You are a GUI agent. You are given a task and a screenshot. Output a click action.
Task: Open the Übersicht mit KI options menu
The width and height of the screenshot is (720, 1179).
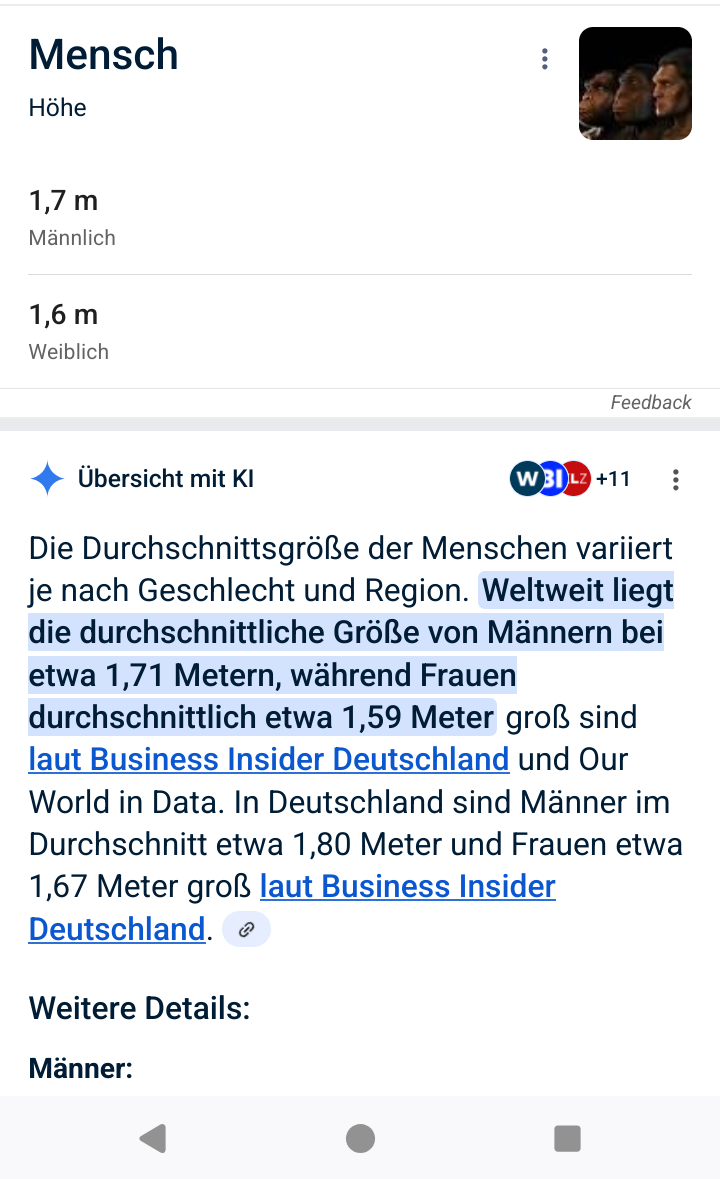click(676, 480)
